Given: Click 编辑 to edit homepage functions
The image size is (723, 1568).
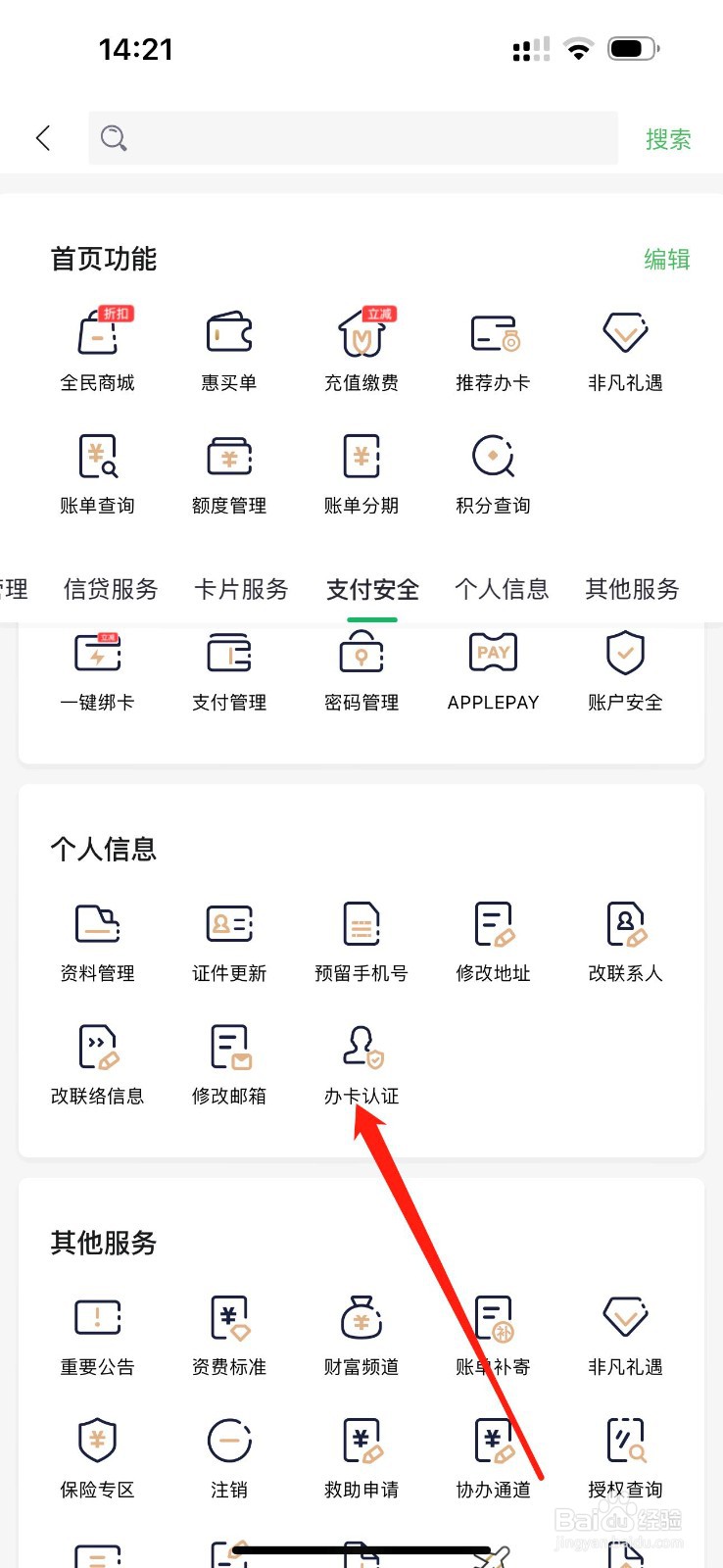Looking at the screenshot, I should 666,259.
